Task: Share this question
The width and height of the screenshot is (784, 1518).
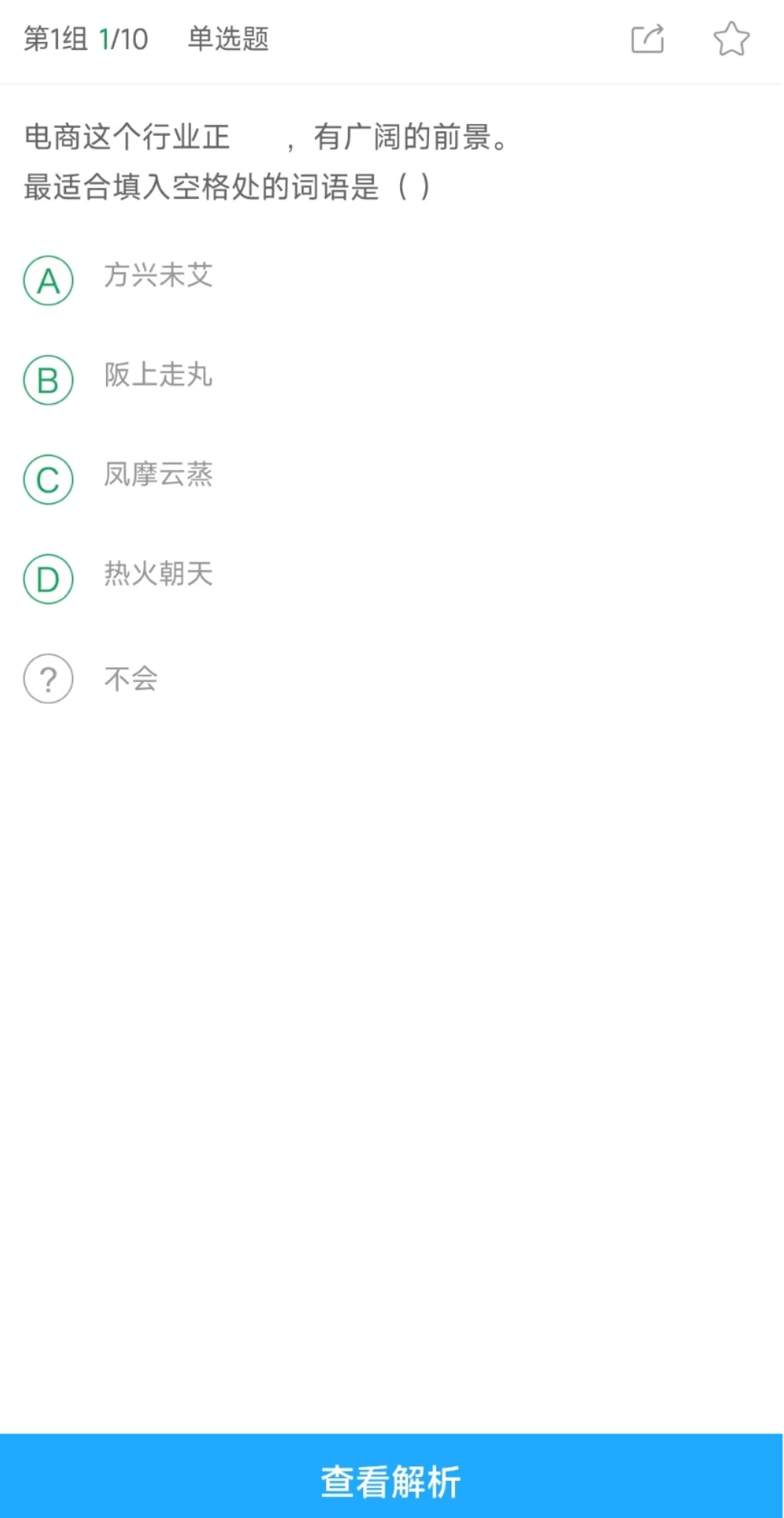Action: click(648, 39)
